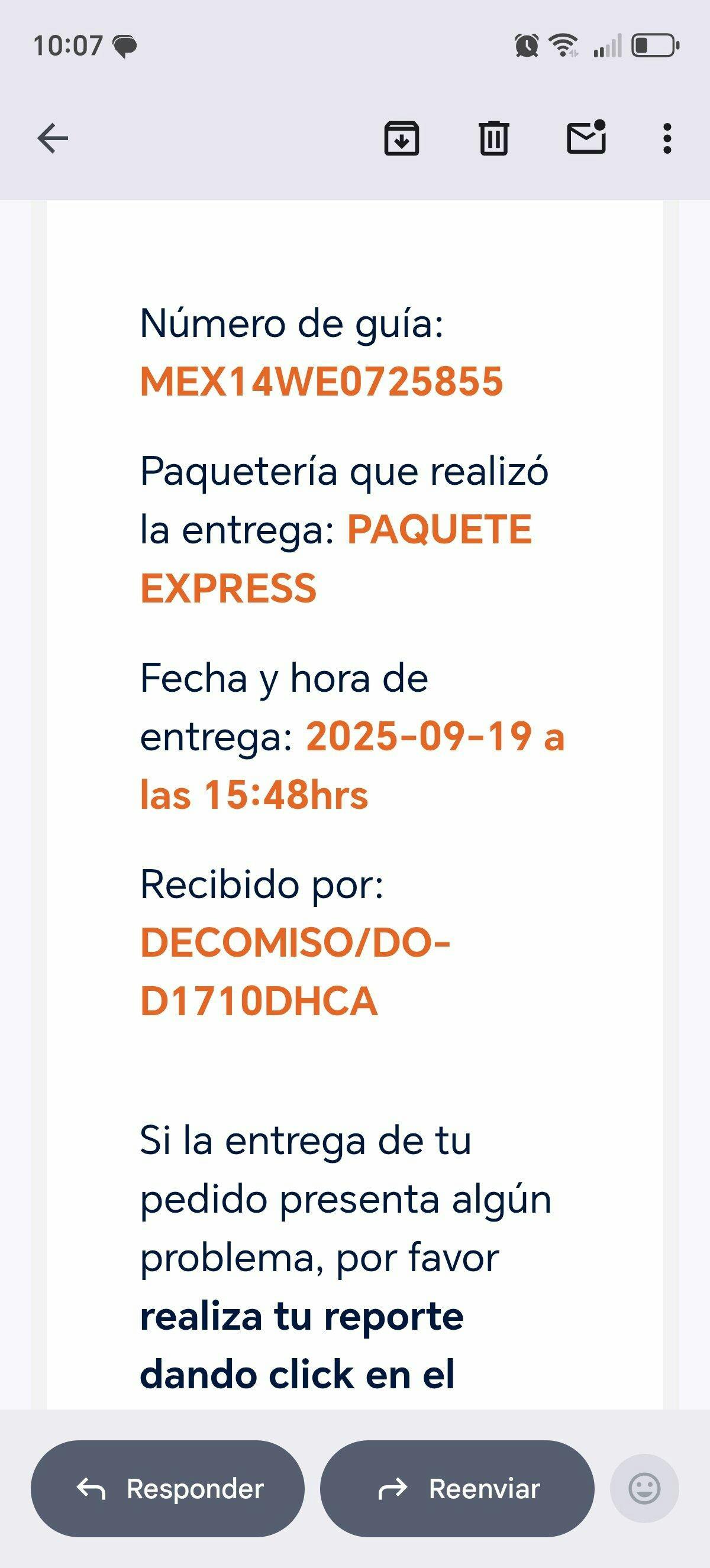Forward the email with Reenviar

click(457, 1489)
